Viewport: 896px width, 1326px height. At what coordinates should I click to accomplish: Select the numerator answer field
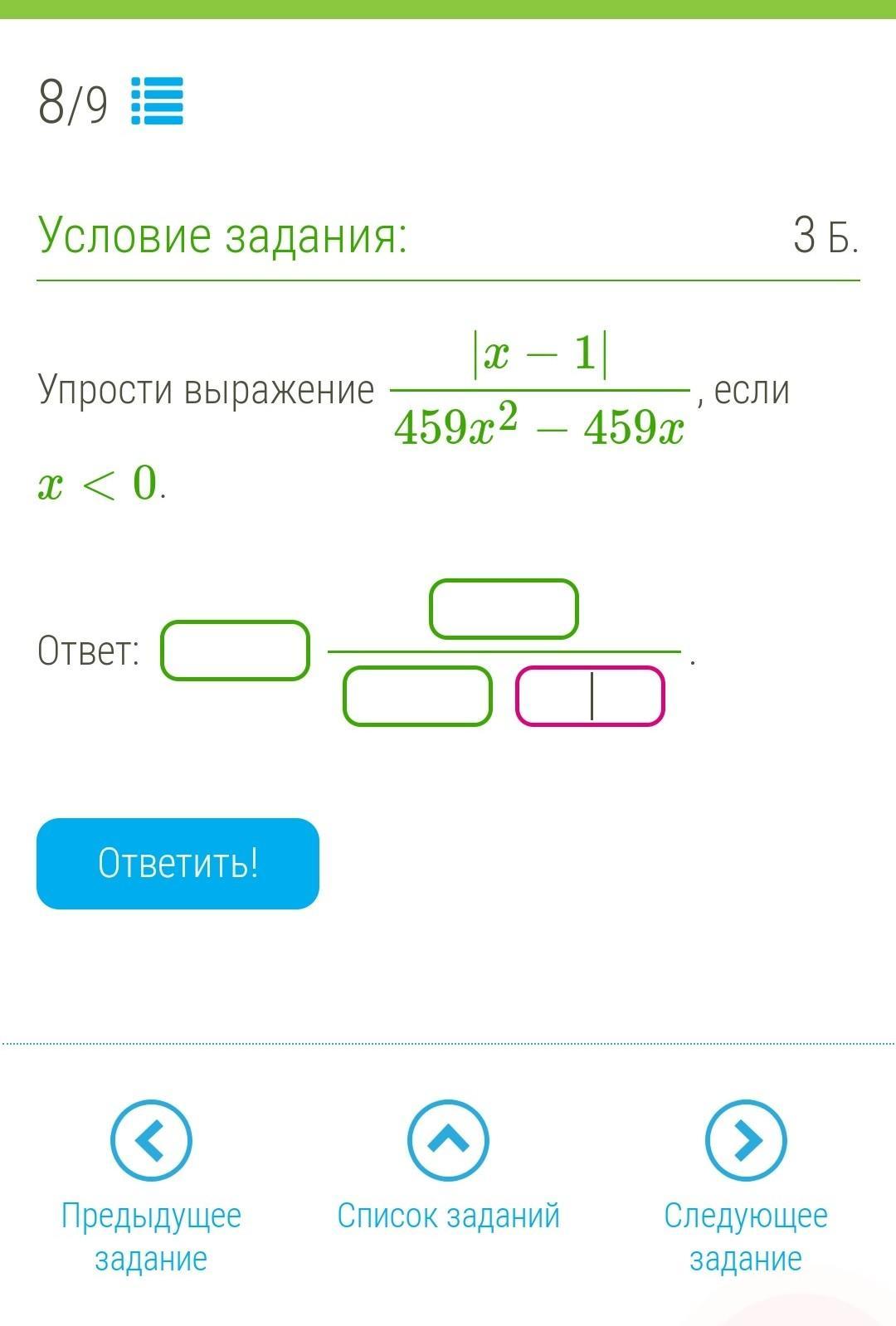pyautogui.click(x=504, y=609)
